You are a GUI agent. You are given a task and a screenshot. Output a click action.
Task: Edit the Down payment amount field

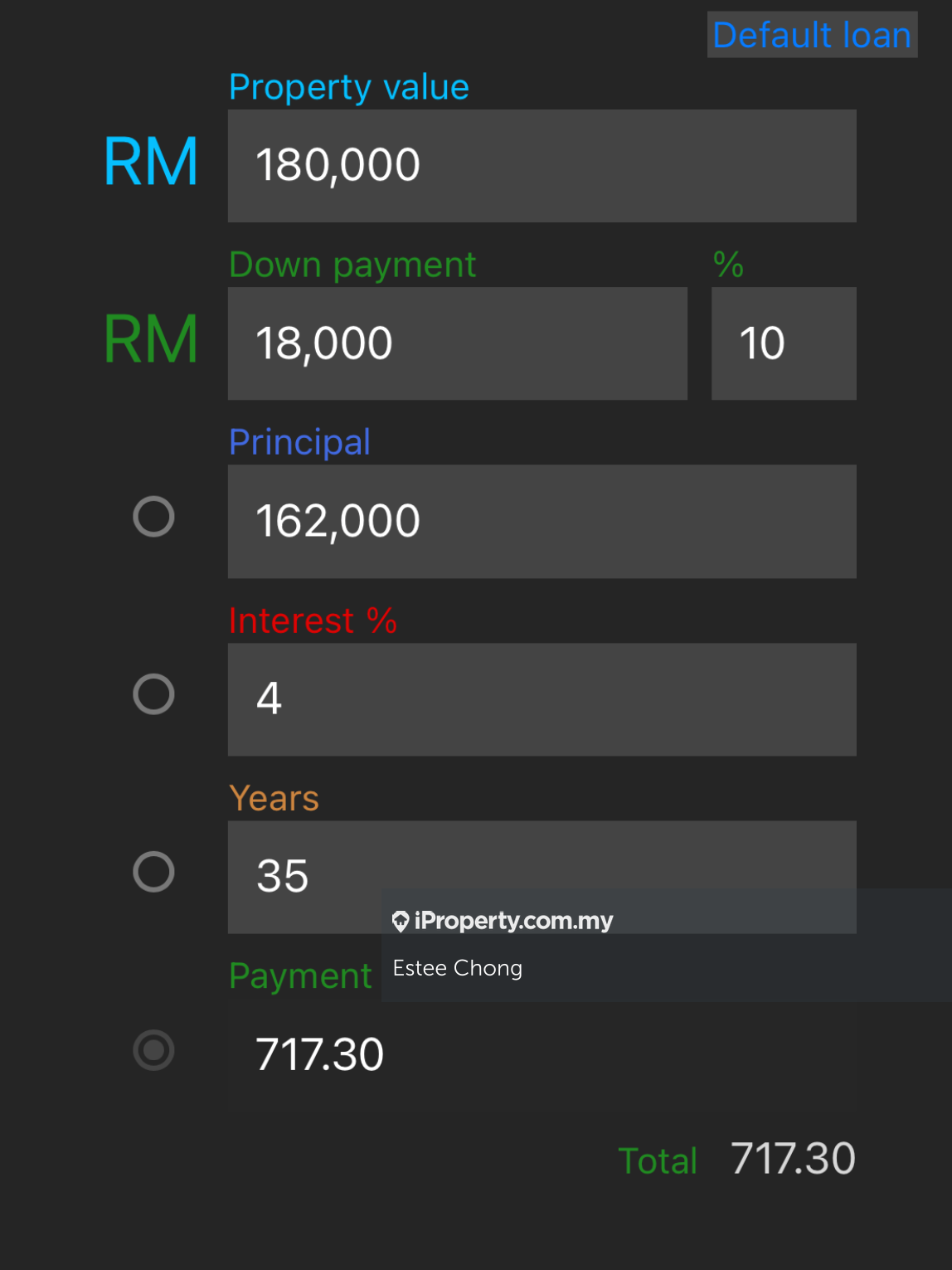point(457,343)
